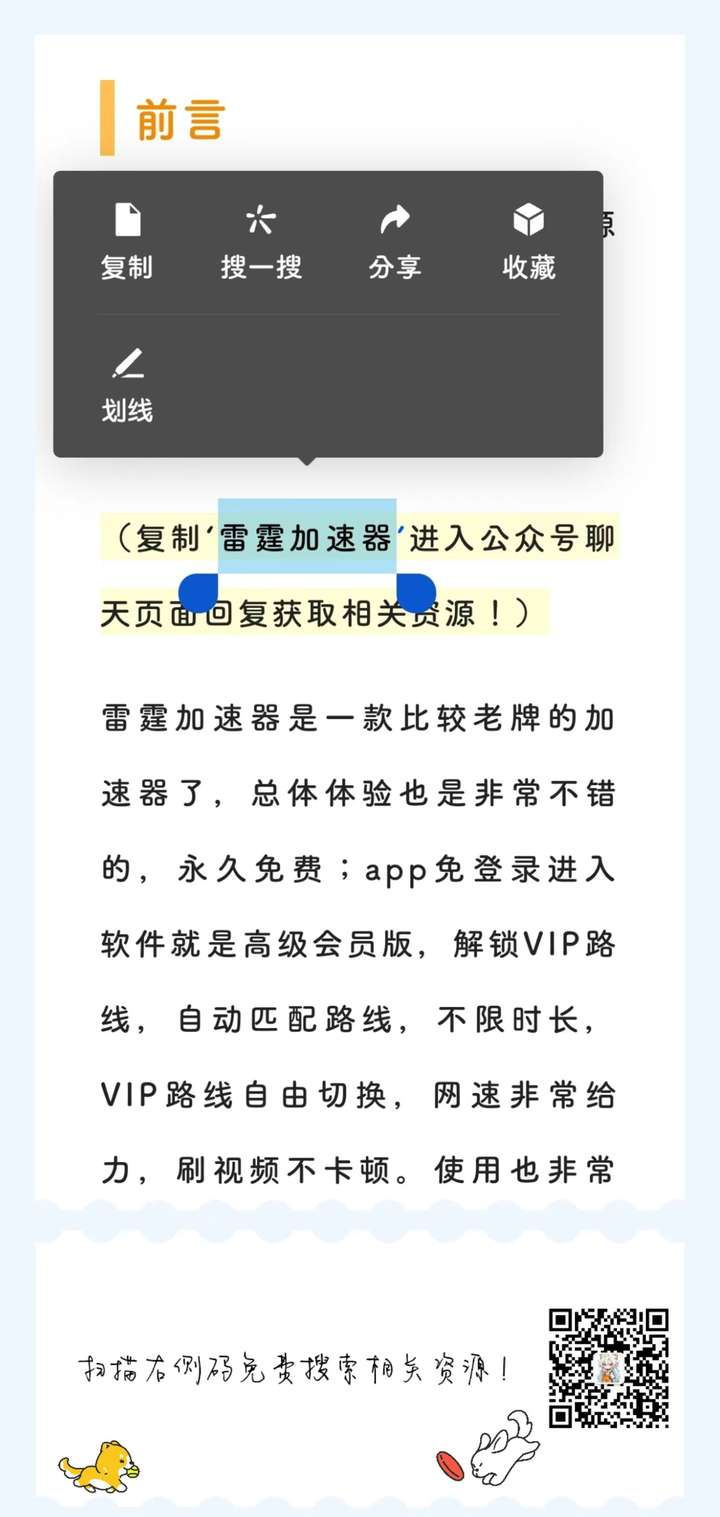Underline the selection with 划线
The image size is (720, 1517).
pyautogui.click(x=127, y=385)
